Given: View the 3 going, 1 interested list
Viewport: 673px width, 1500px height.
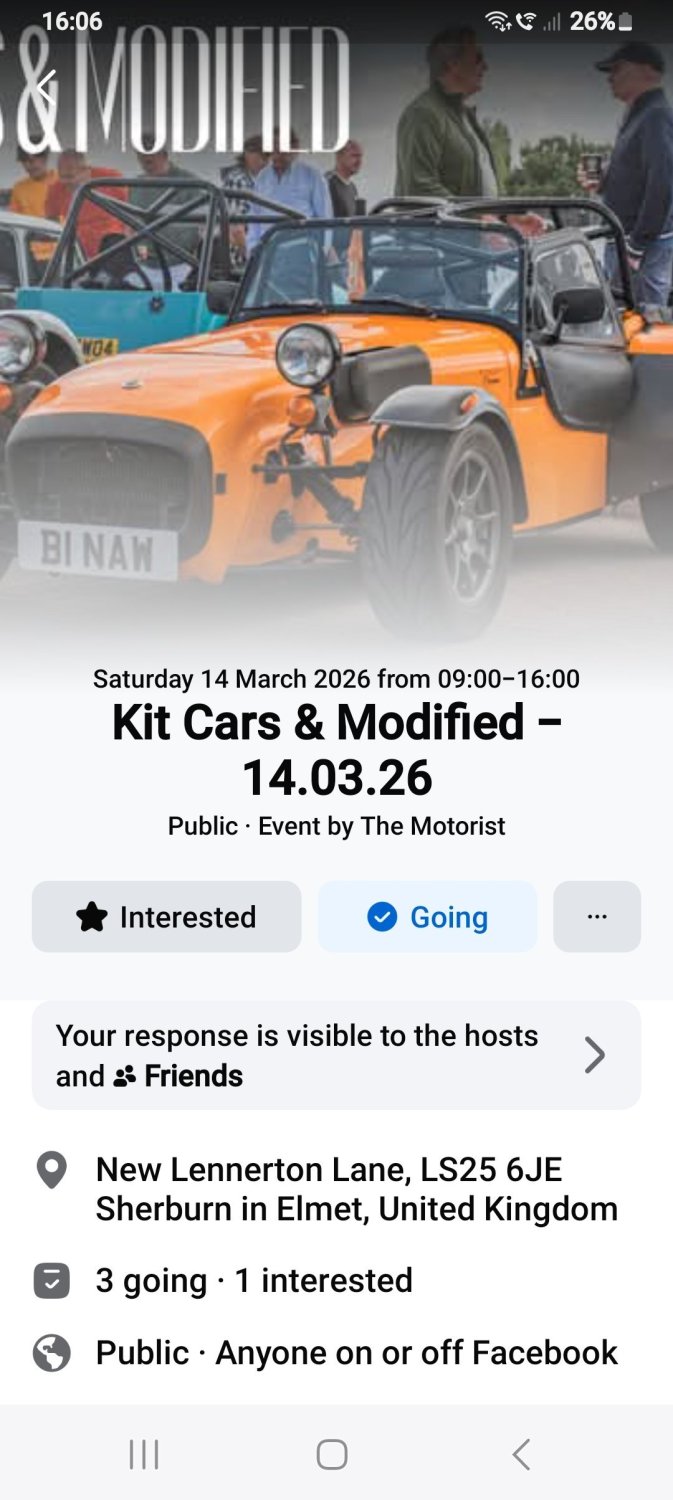Looking at the screenshot, I should [253, 1280].
